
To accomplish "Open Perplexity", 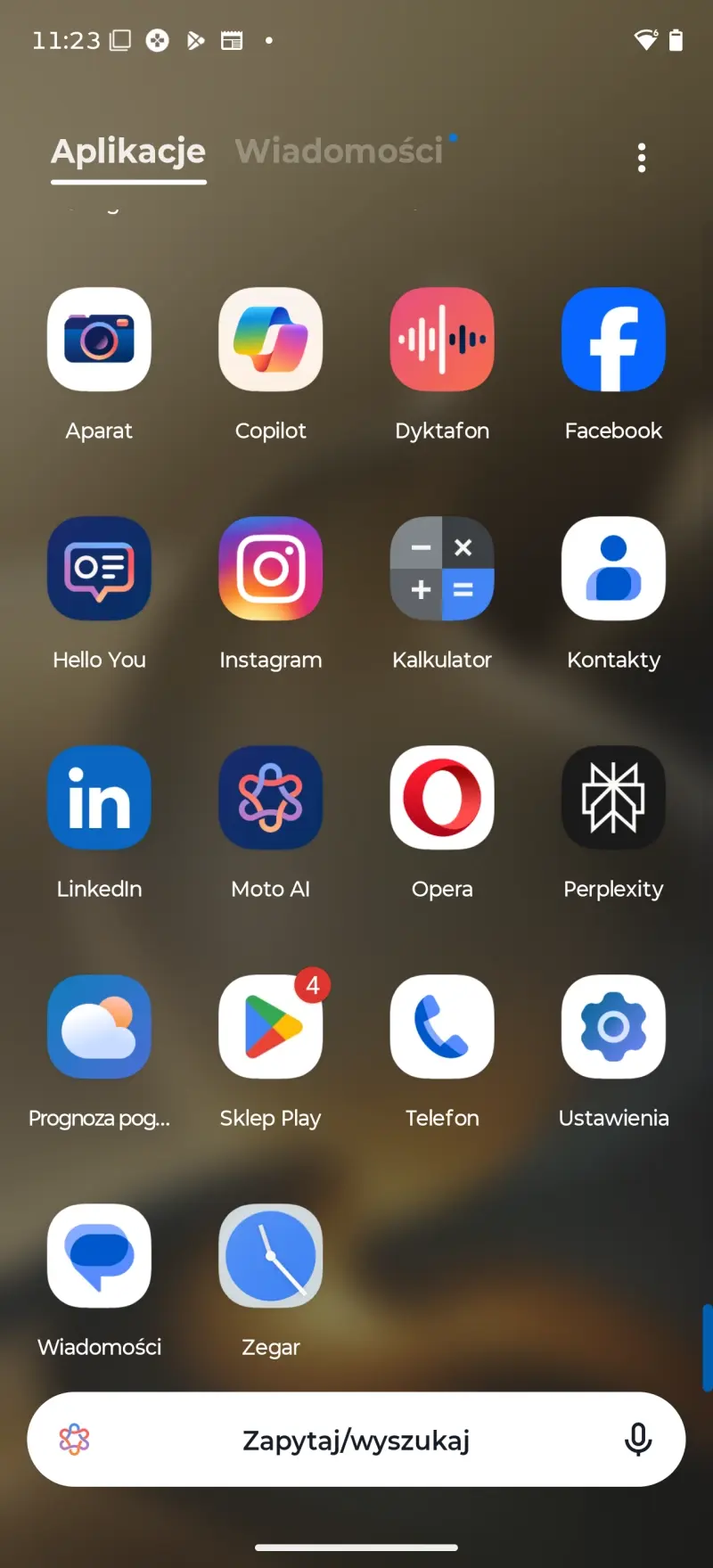I will (613, 798).
